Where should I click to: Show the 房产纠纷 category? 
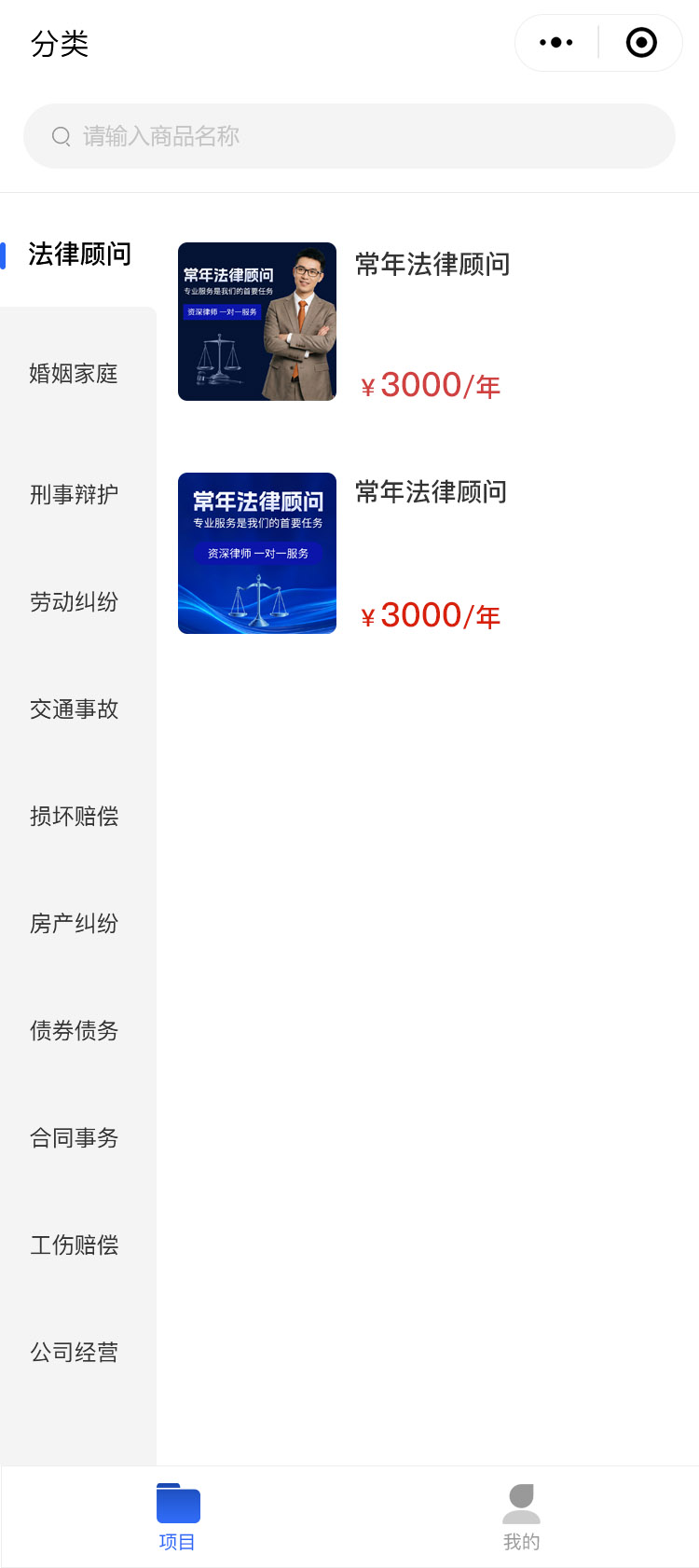pyautogui.click(x=75, y=924)
